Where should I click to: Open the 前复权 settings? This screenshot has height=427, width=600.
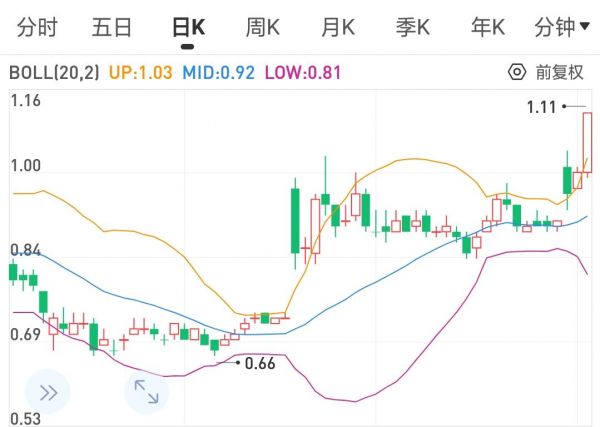point(548,72)
